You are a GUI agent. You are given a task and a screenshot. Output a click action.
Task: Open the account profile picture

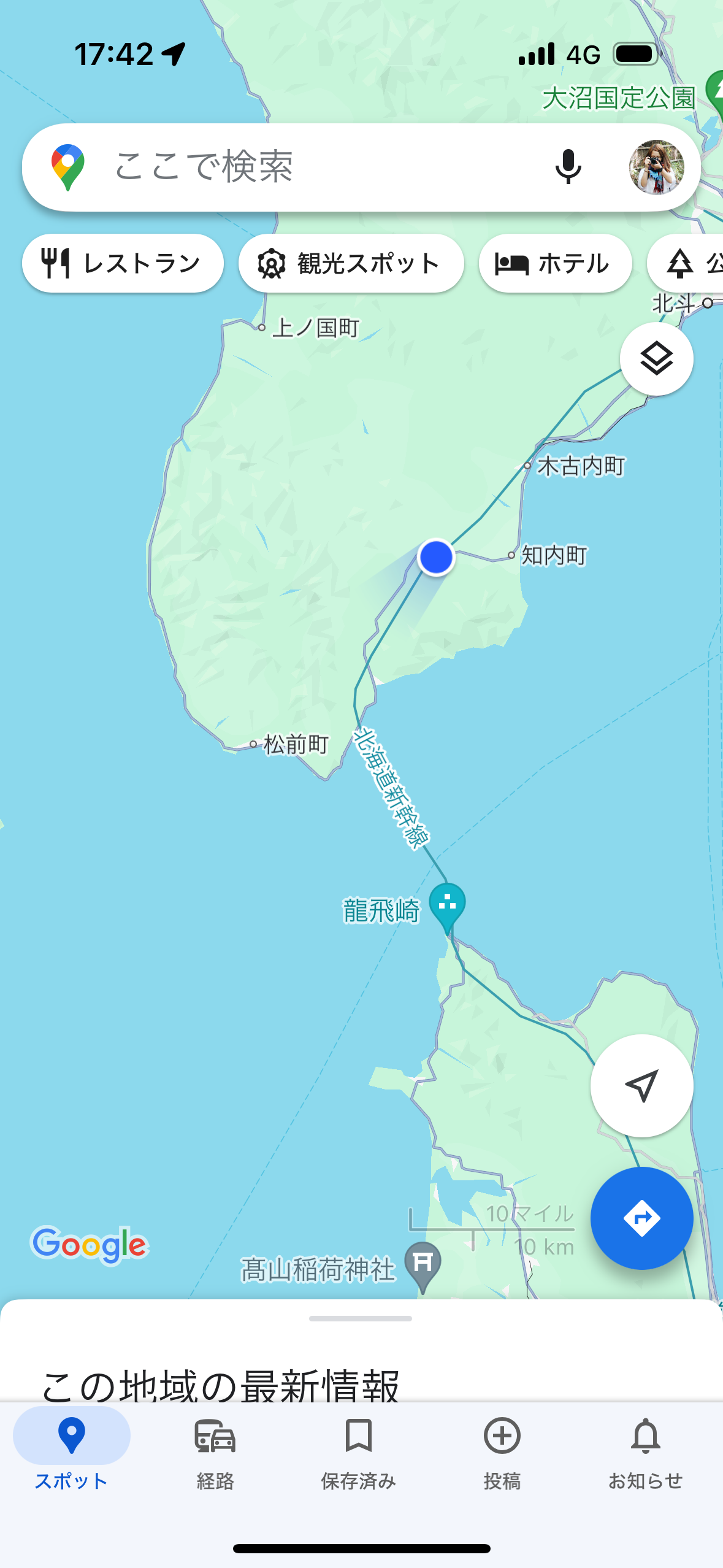click(656, 167)
